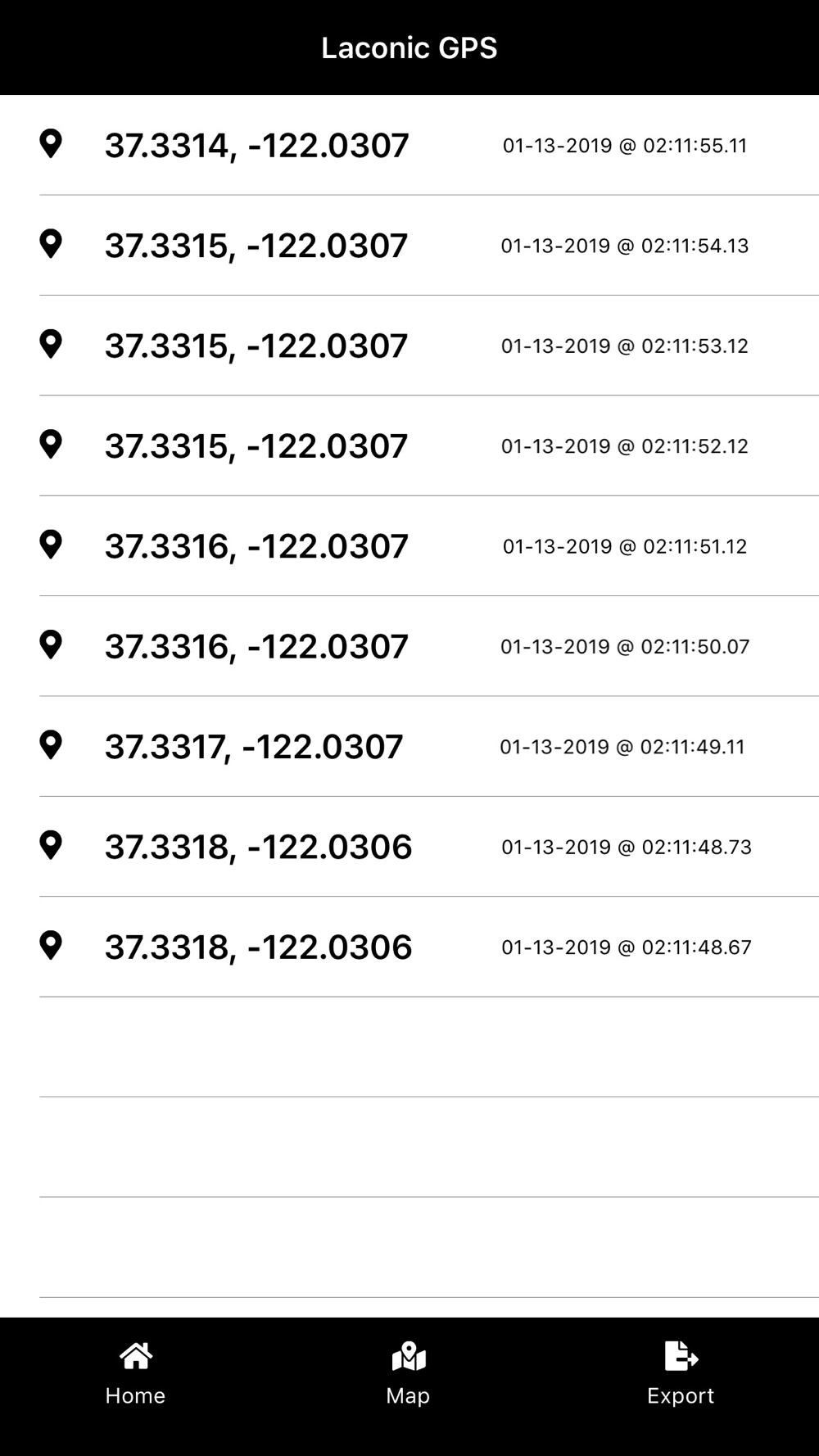Image resolution: width=819 pixels, height=1456 pixels.
Task: Switch to the Home tab
Action: (136, 1375)
